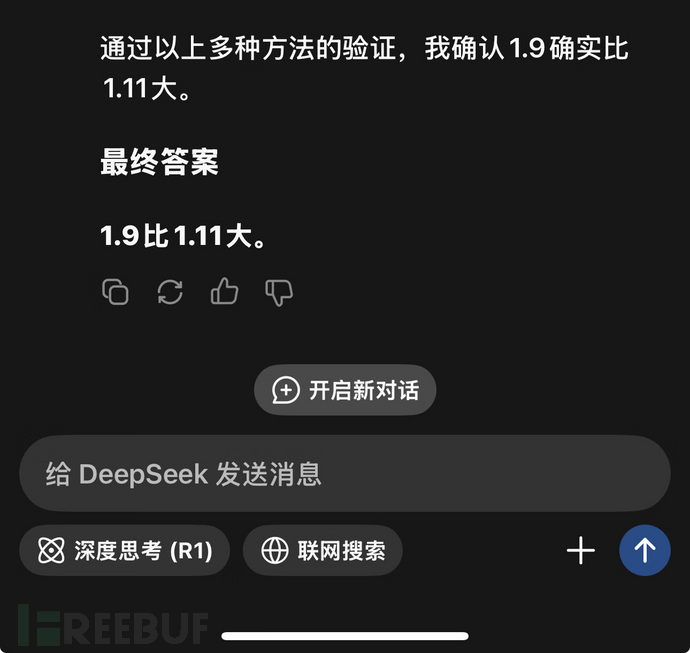Open the plus attachment menu
Viewport: 690px width, 653px height.
pyautogui.click(x=581, y=550)
